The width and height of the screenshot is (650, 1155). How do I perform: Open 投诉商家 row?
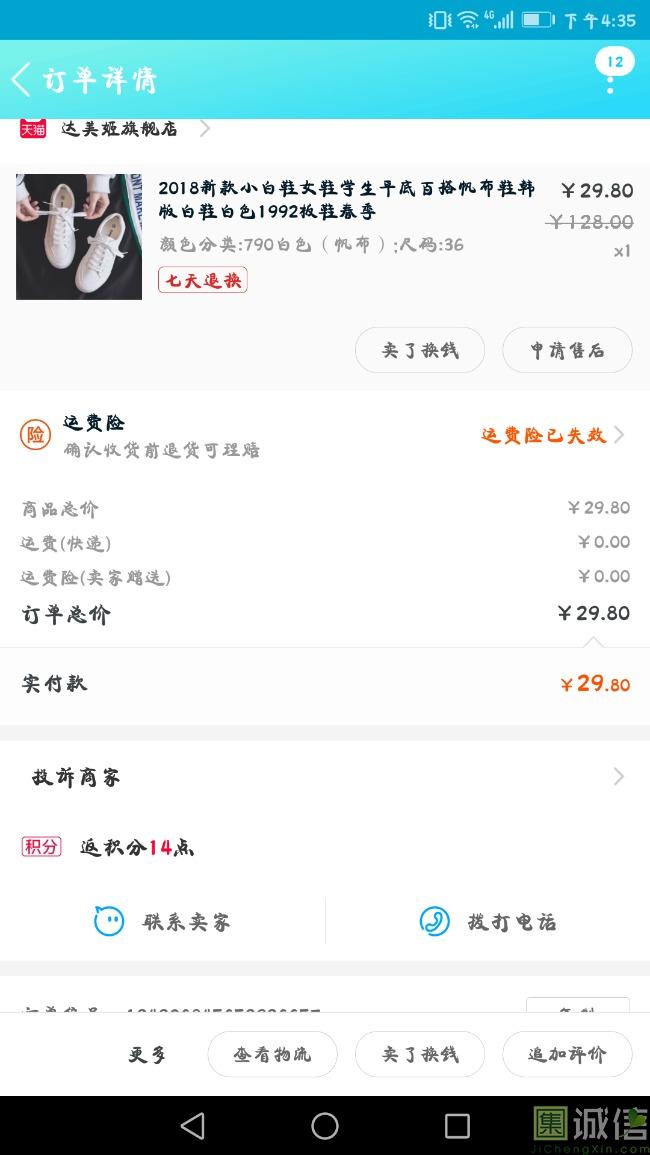coord(324,777)
